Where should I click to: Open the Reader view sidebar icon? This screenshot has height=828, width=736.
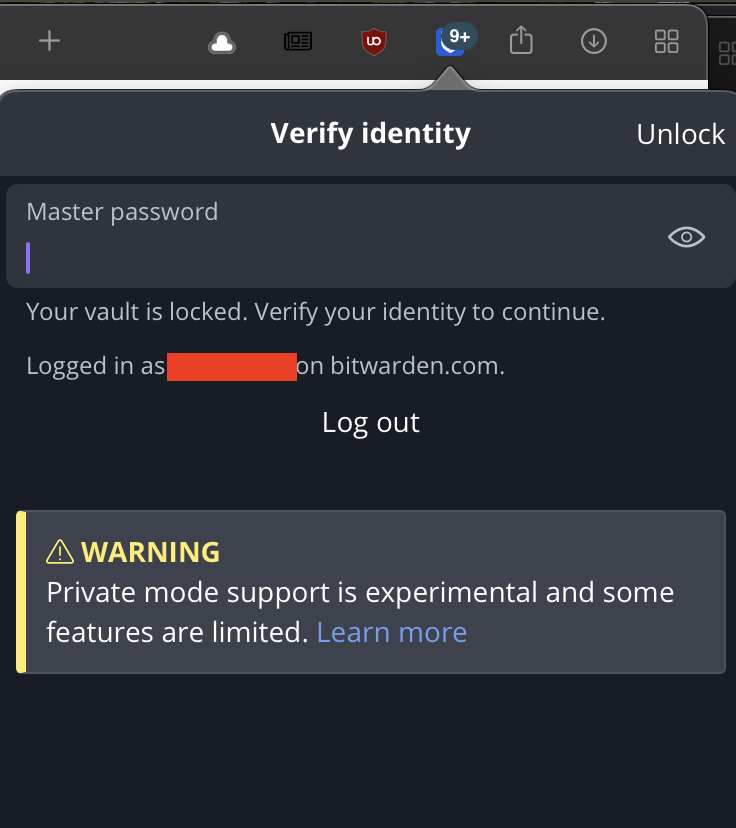click(297, 41)
